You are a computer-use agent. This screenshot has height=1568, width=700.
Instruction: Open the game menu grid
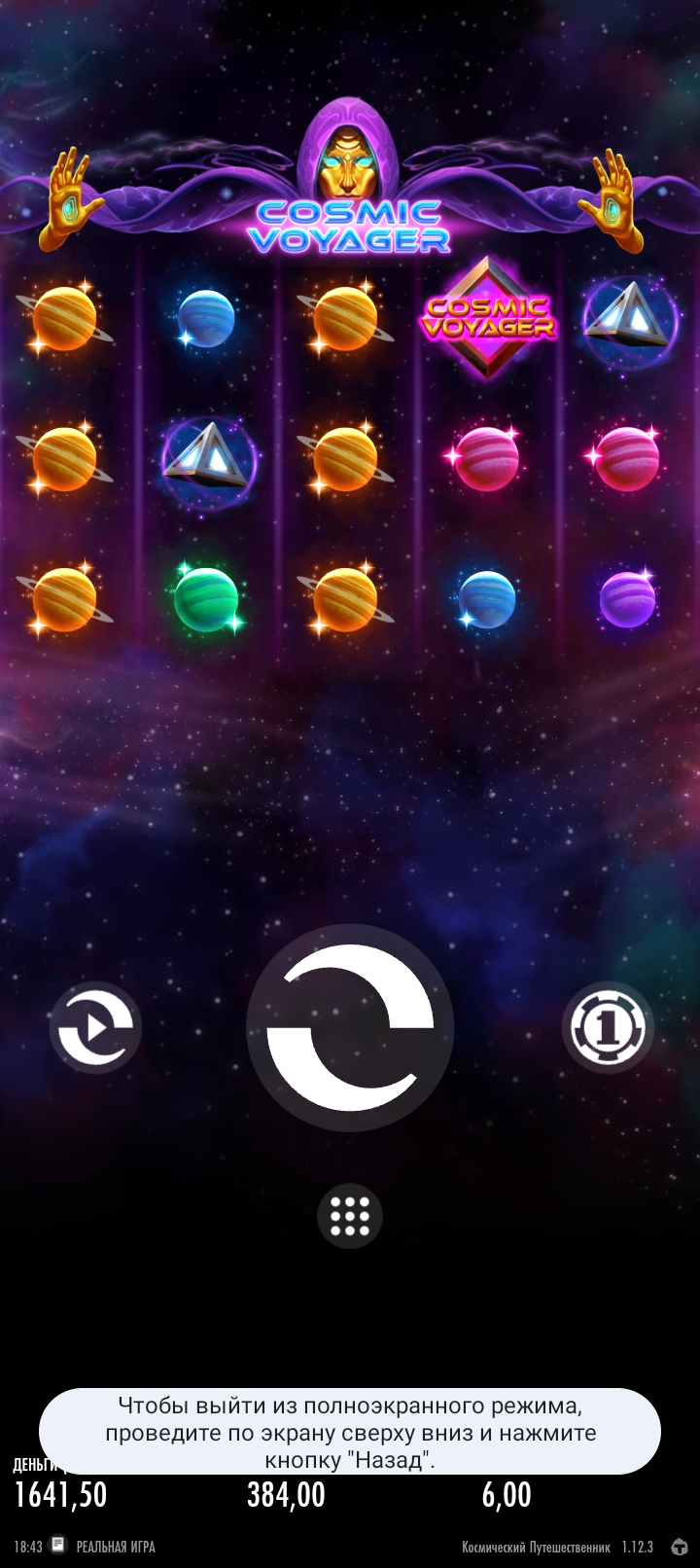point(350,1216)
